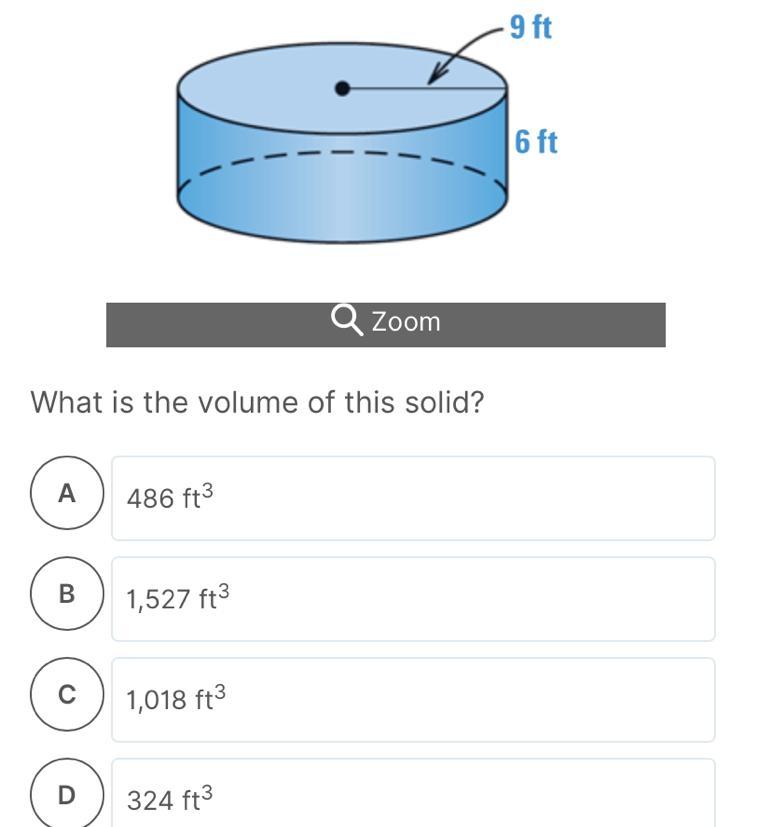Choose answer B, 1,527 ft³
The image size is (772, 827).
[66, 593]
